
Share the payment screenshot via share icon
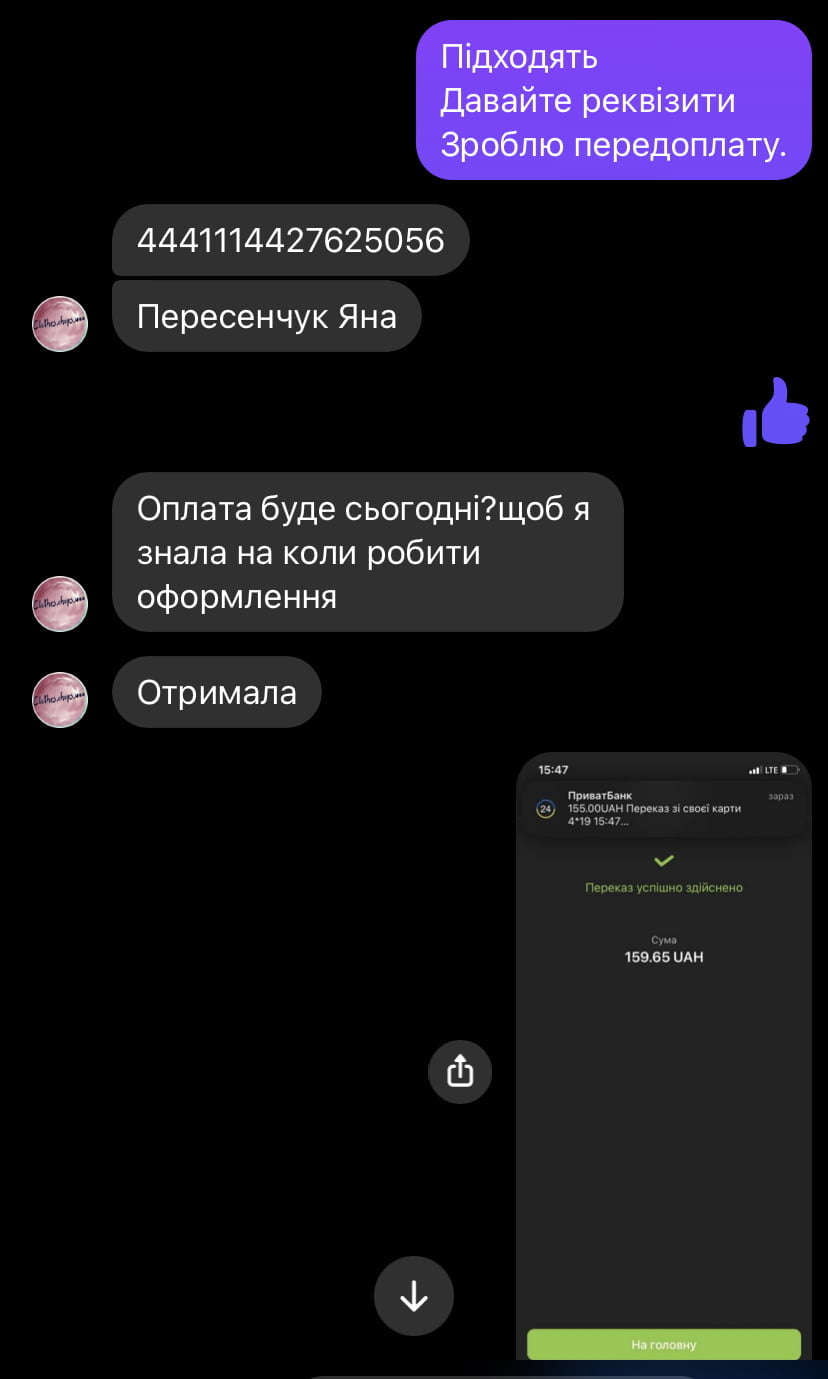pos(460,1072)
